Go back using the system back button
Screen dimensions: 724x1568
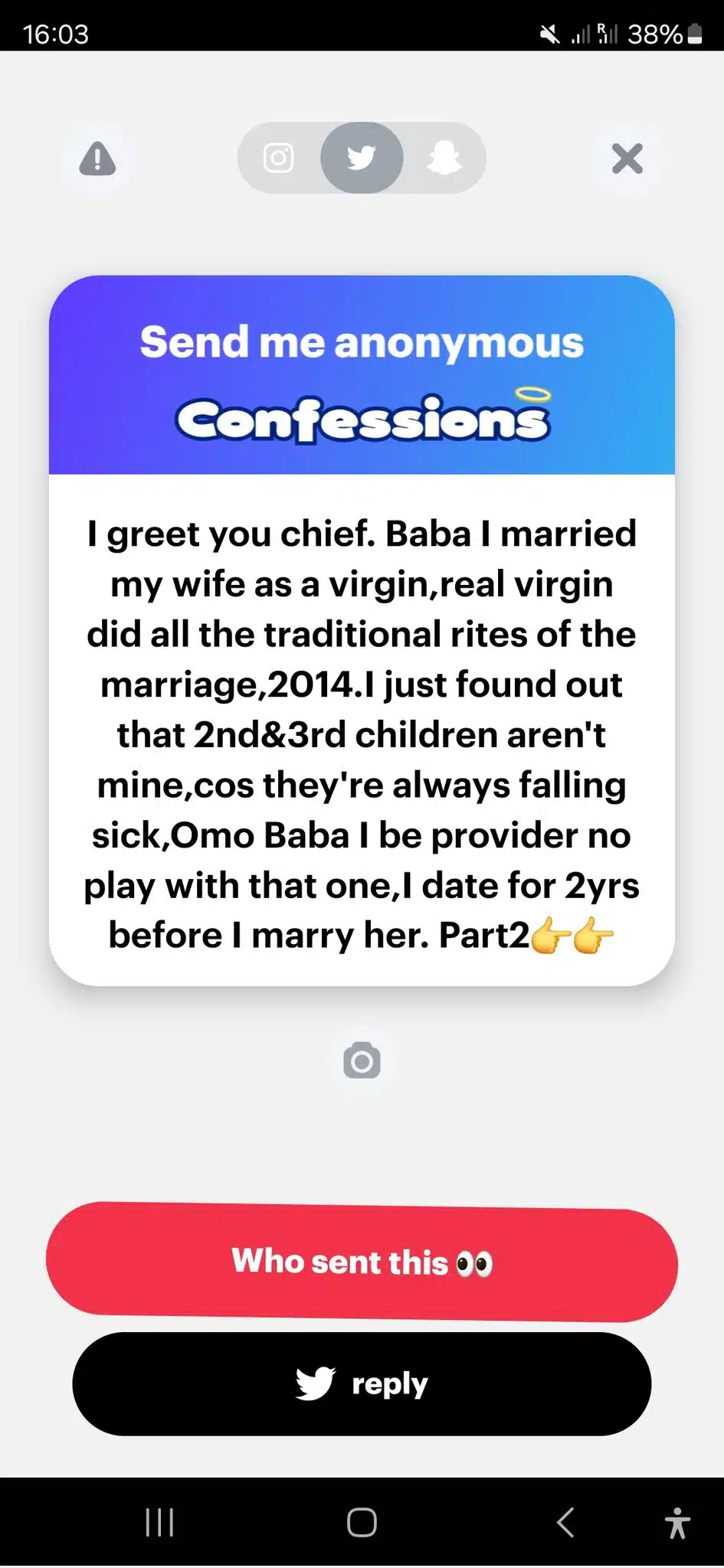[565, 1522]
